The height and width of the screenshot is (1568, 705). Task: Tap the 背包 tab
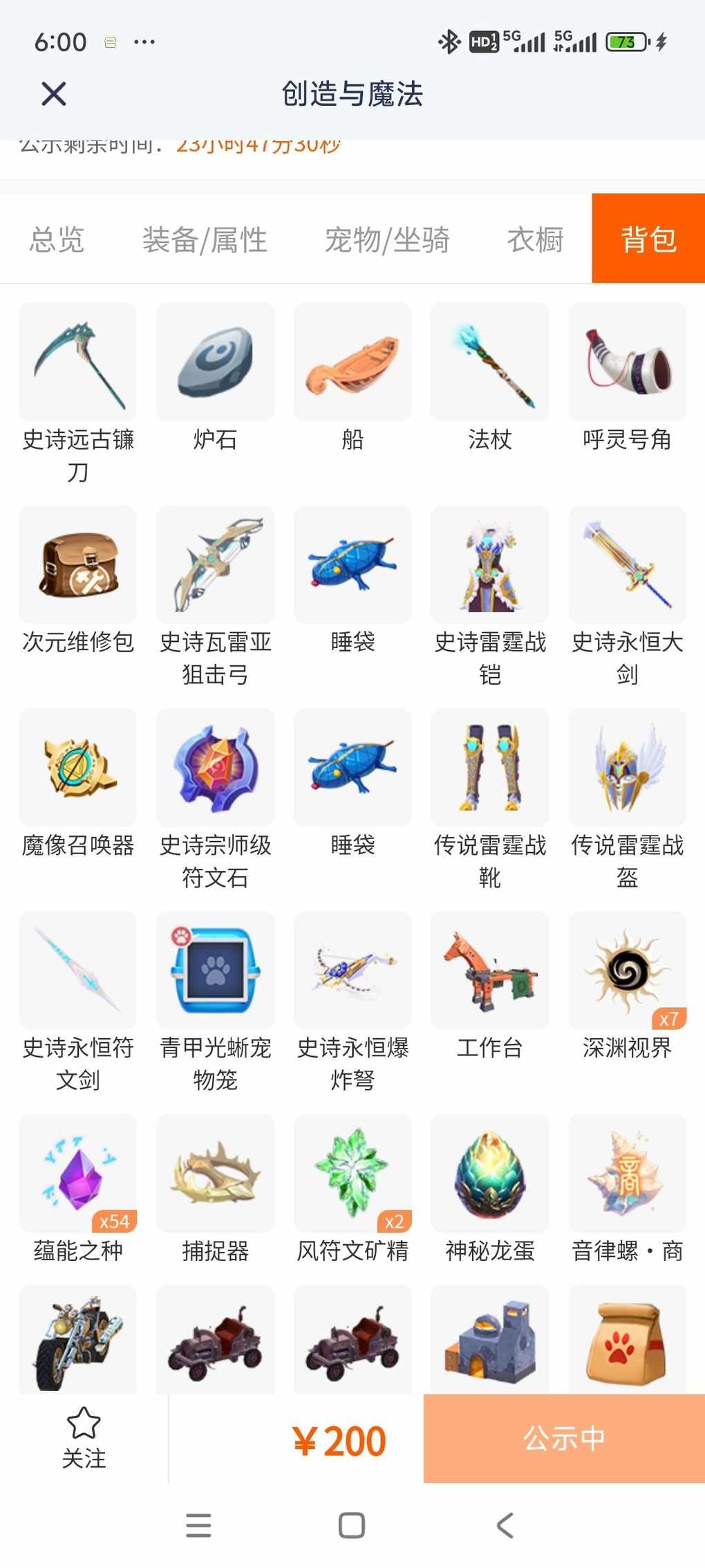pyautogui.click(x=648, y=239)
